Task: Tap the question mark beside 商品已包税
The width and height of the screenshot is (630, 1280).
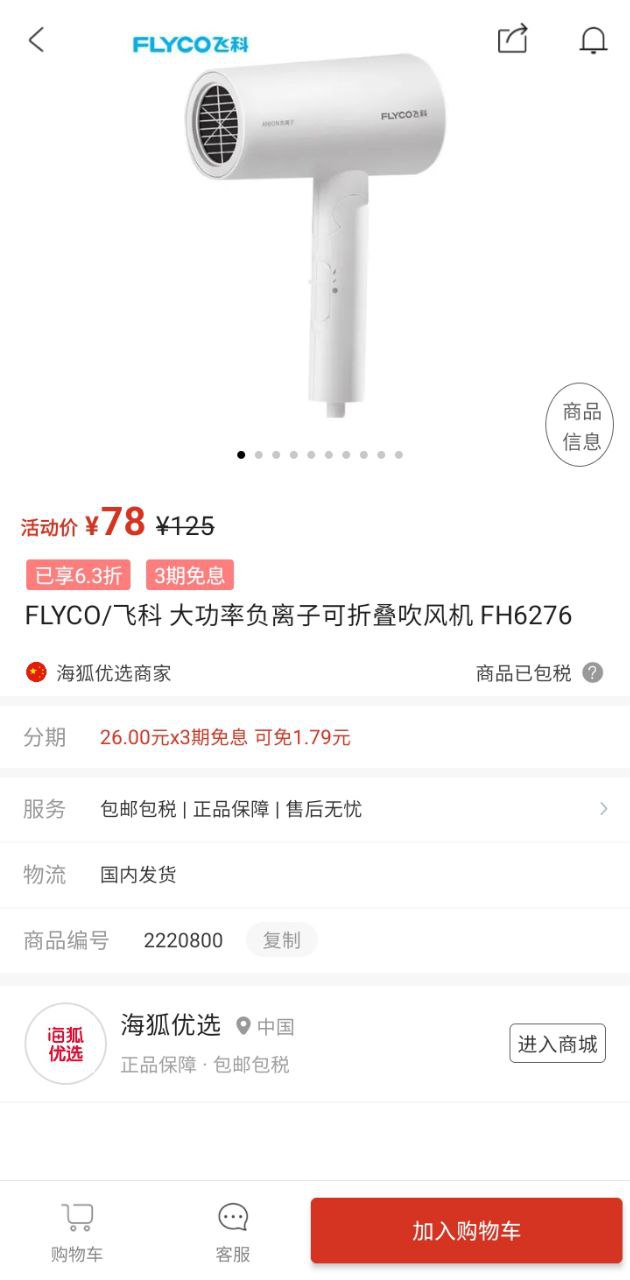Action: tap(593, 673)
